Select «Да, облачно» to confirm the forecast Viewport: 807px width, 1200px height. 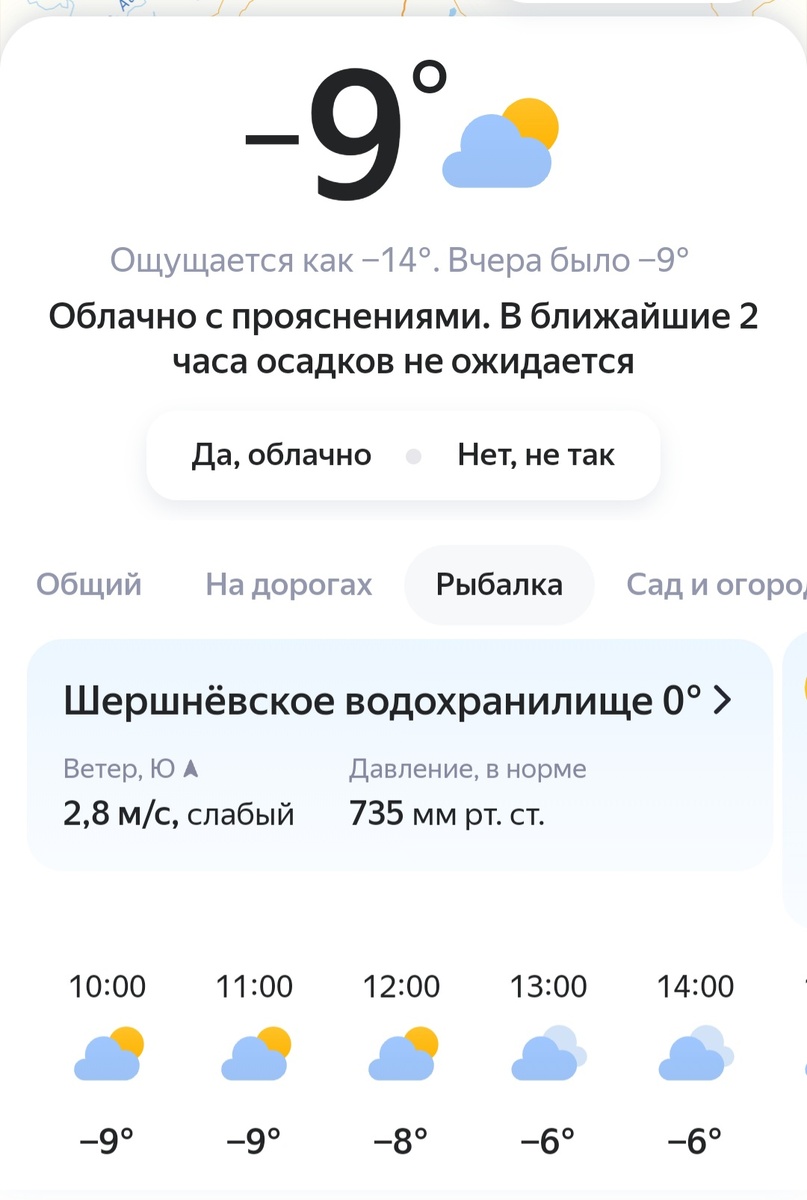[x=281, y=455]
